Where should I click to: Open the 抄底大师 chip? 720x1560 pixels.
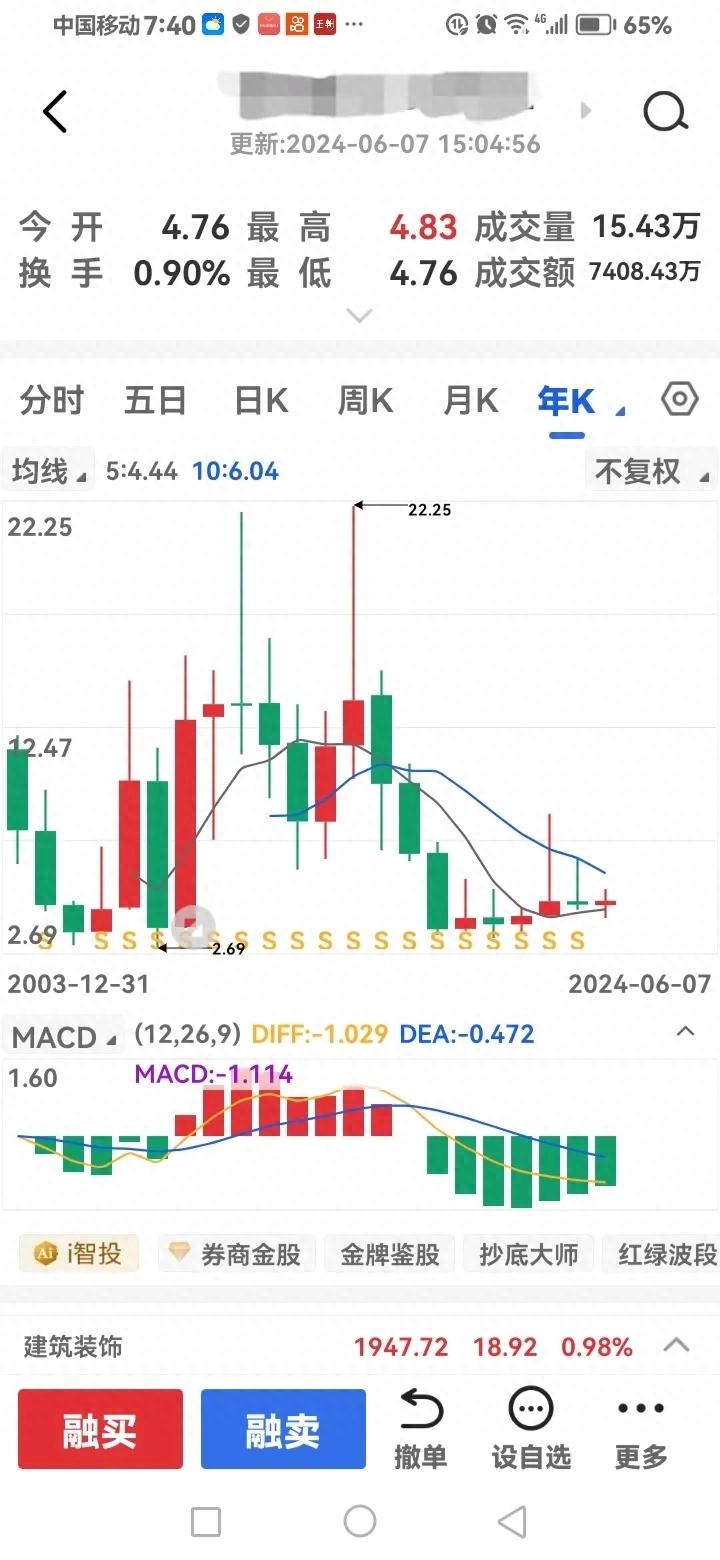point(528,1253)
